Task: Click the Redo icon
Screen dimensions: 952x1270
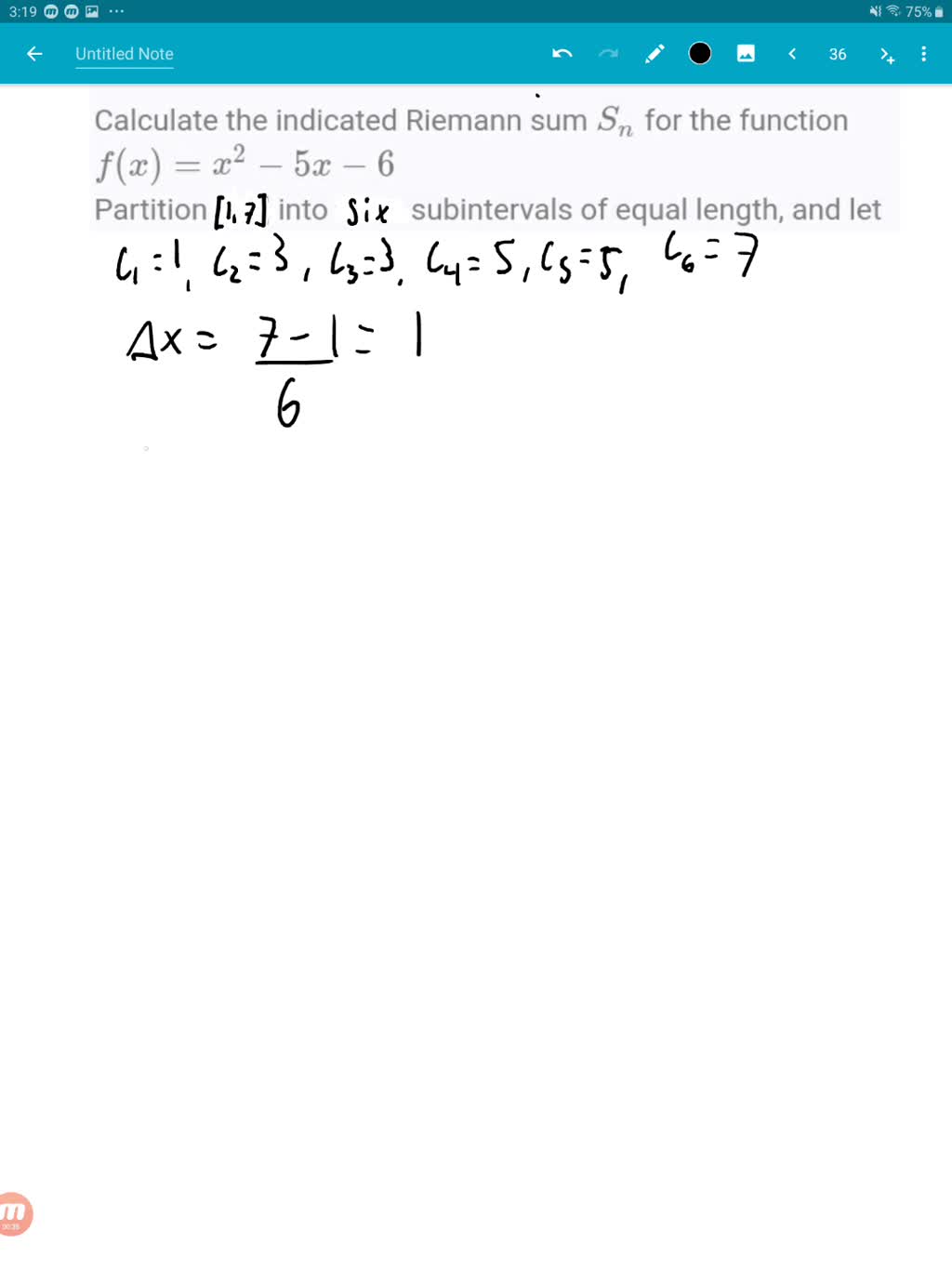Action: pos(608,54)
